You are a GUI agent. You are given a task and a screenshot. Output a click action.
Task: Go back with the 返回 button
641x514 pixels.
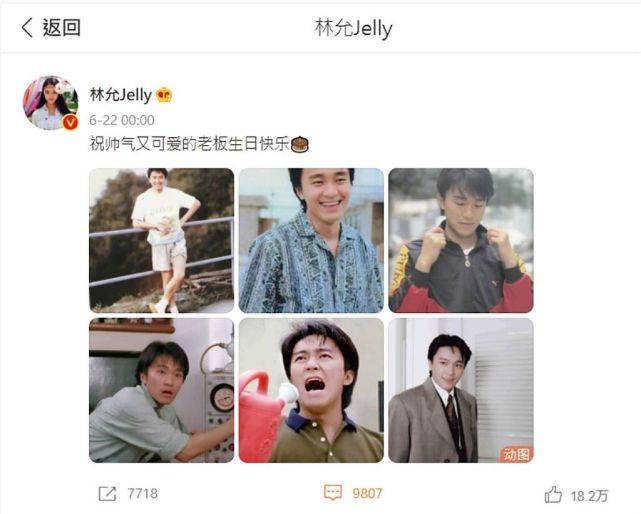(52, 28)
